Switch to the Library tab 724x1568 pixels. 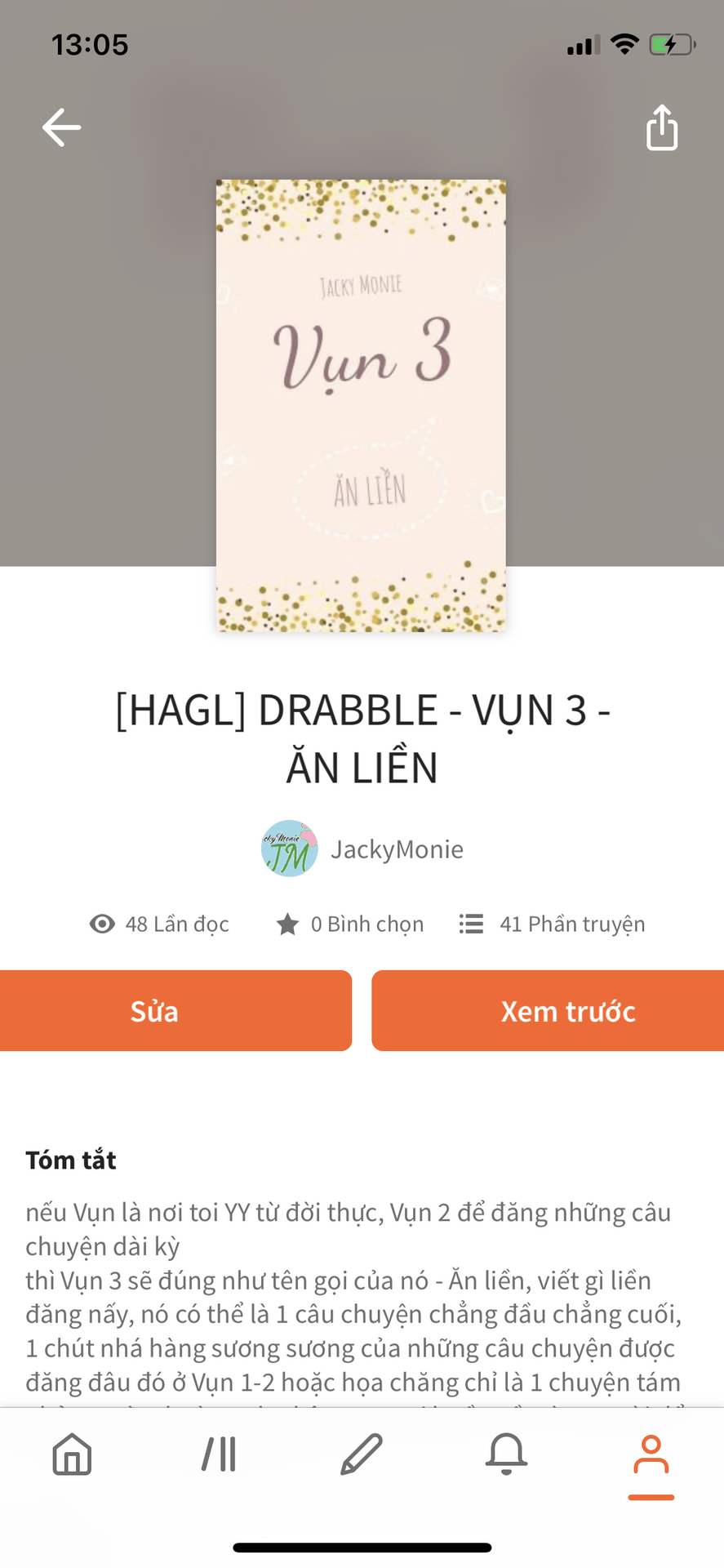[219, 1454]
